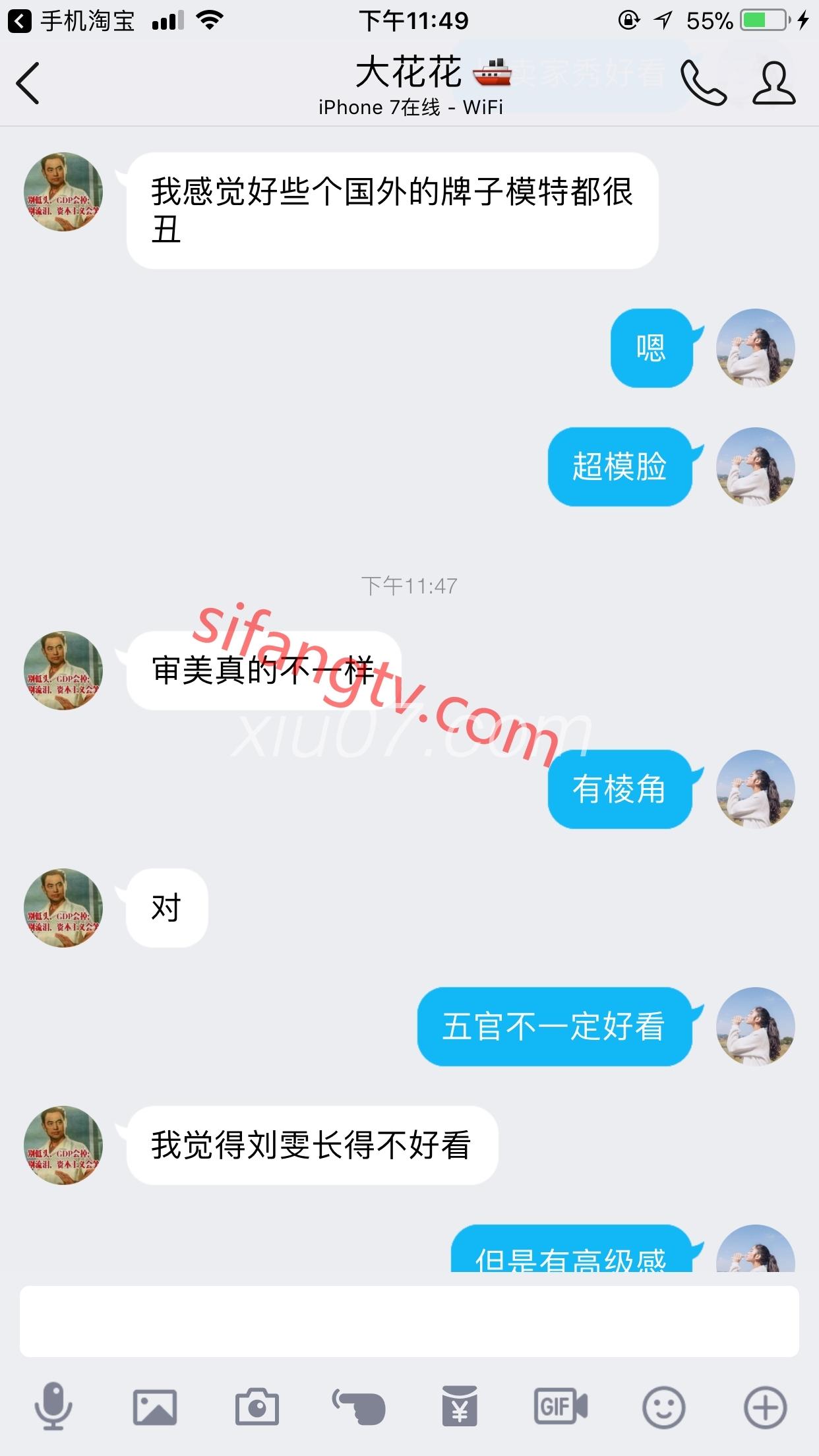The image size is (819, 1456).
Task: Open the emoji panel
Action: click(x=663, y=1407)
